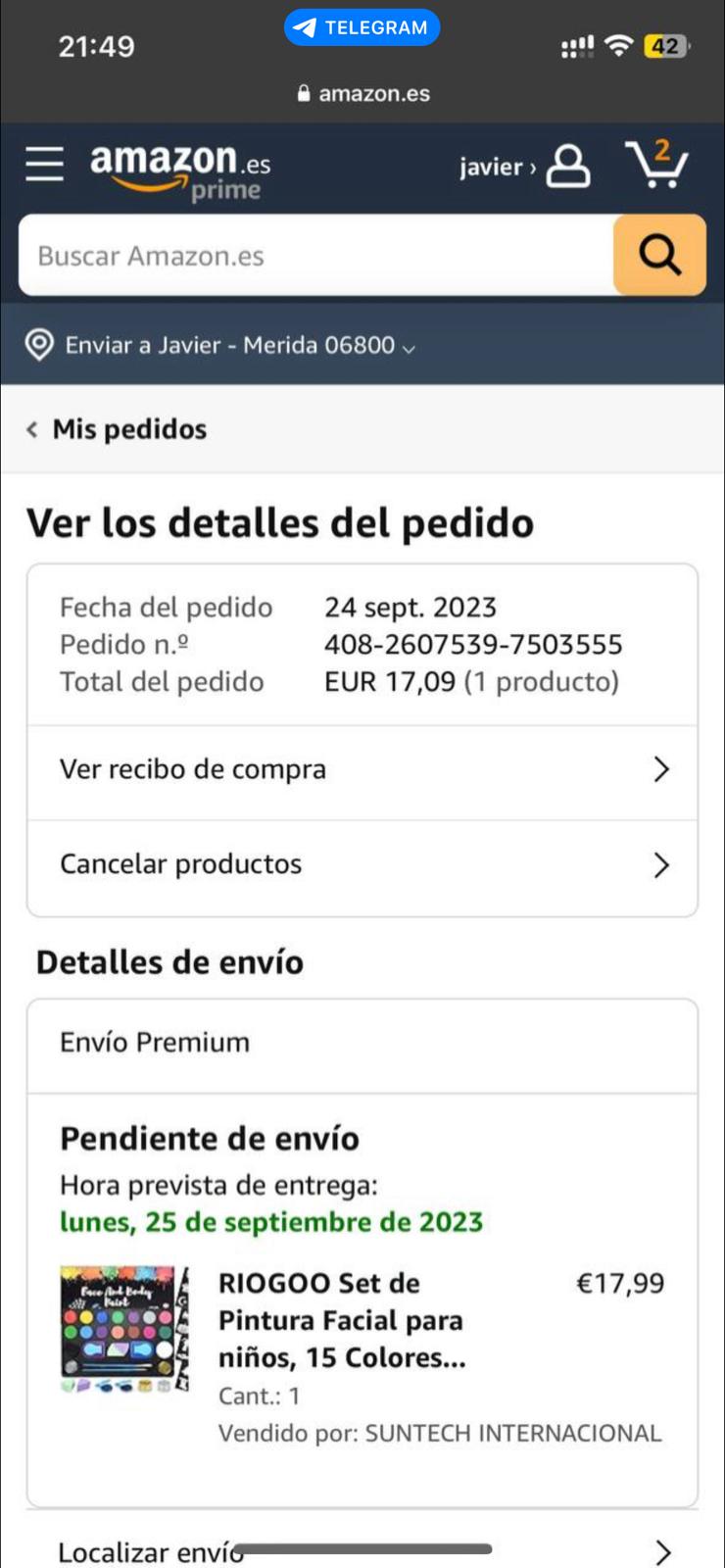This screenshot has height=1568, width=725.
Task: Tap the amazon.es address bar
Action: pyautogui.click(x=362, y=94)
